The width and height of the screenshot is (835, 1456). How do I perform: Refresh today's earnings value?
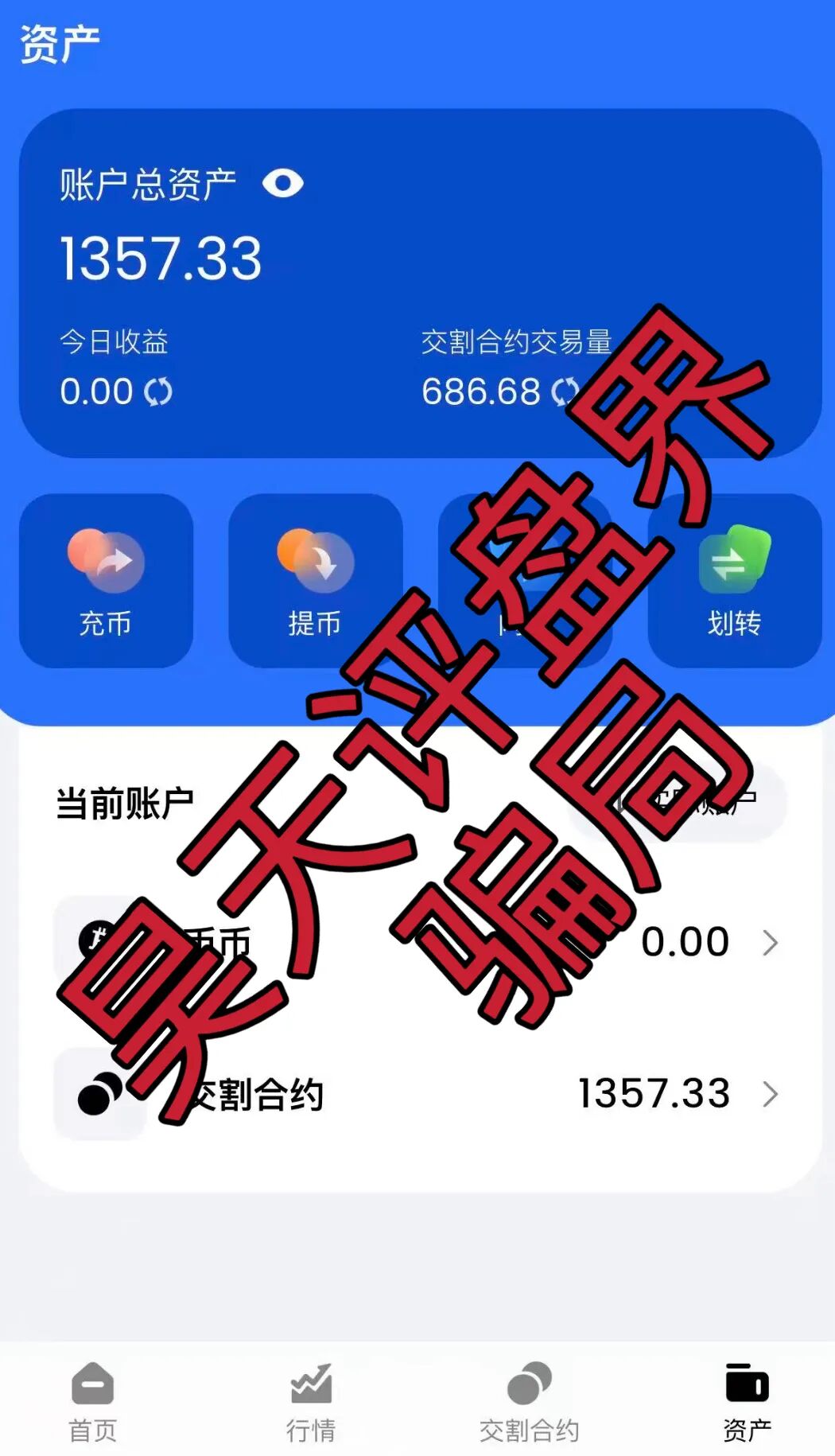158,391
